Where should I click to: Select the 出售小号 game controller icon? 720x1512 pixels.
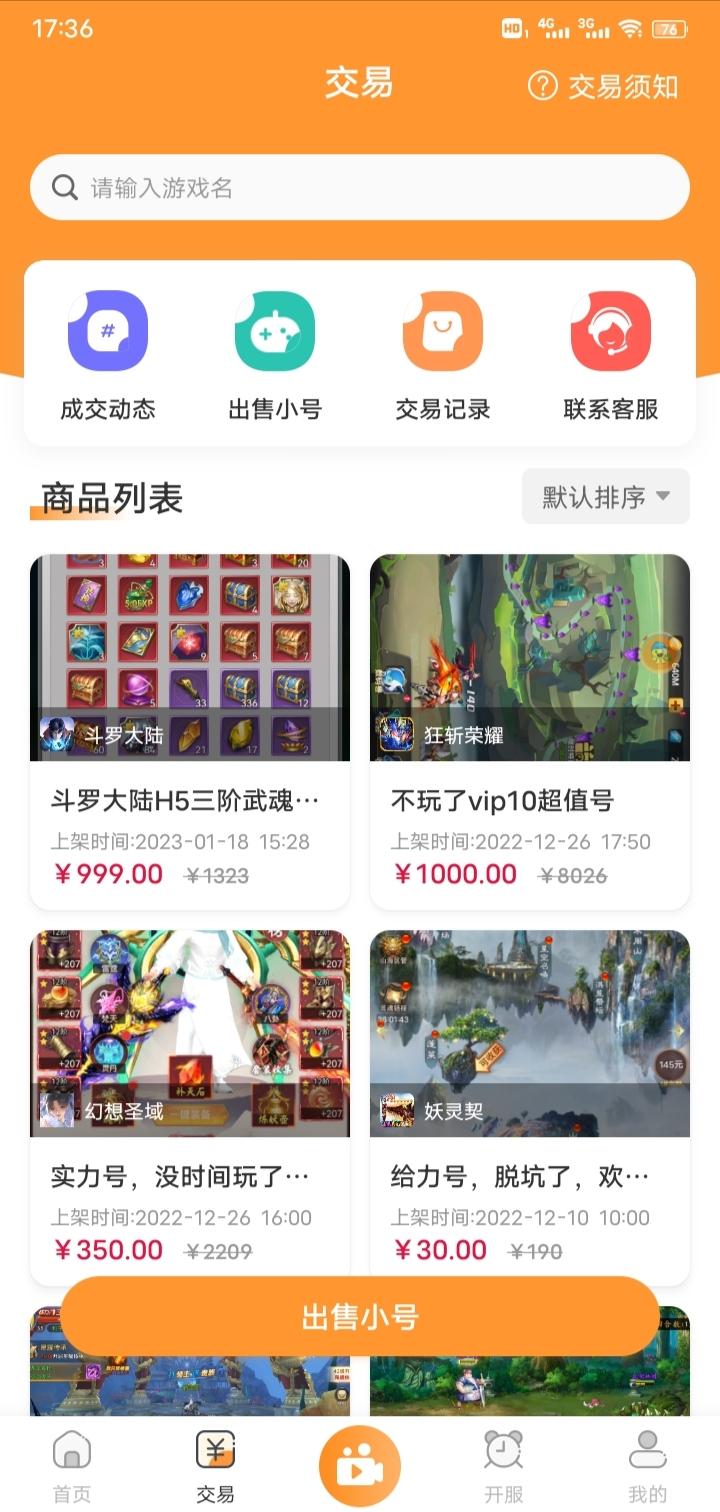(x=275, y=329)
